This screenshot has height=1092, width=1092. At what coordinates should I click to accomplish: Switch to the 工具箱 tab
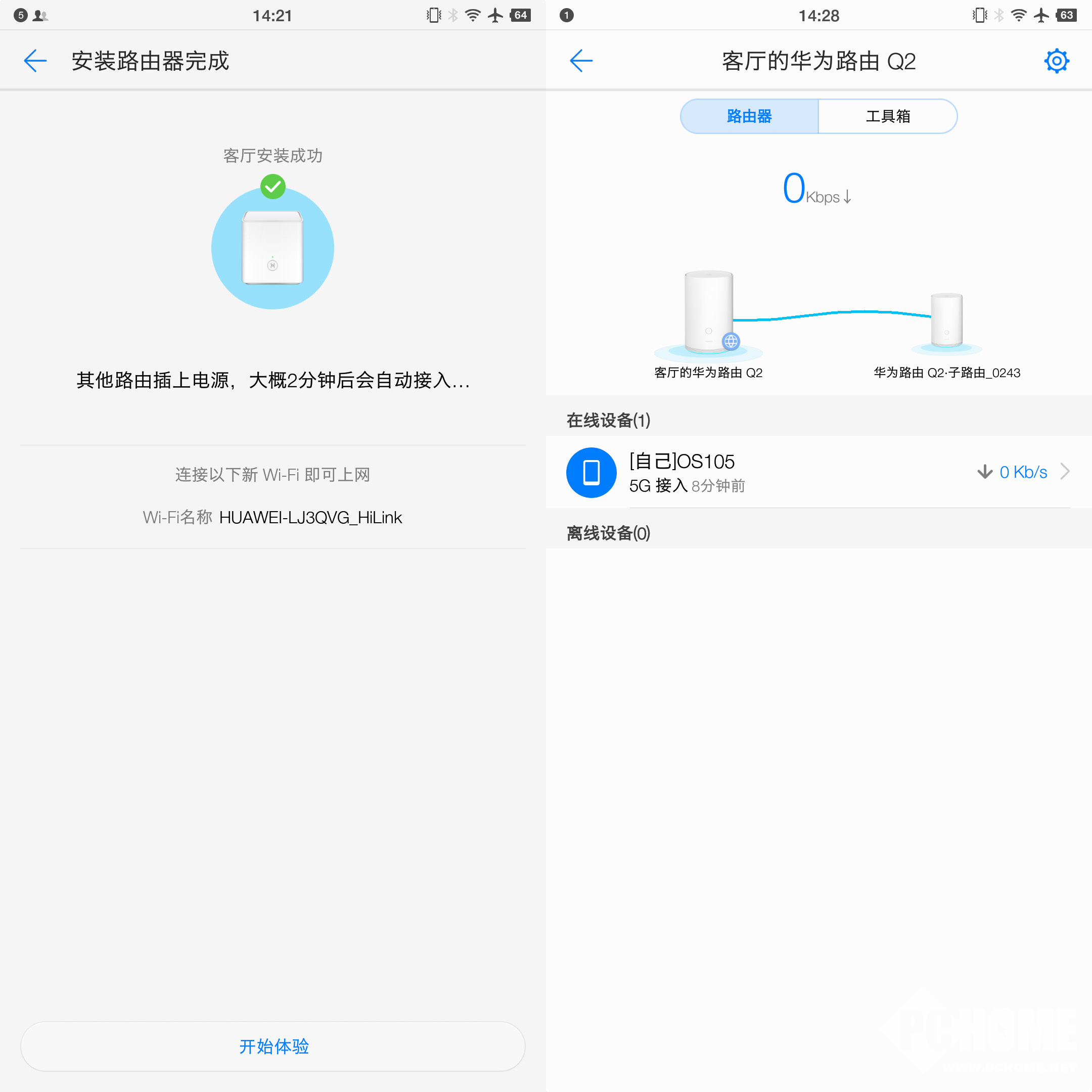(887, 116)
